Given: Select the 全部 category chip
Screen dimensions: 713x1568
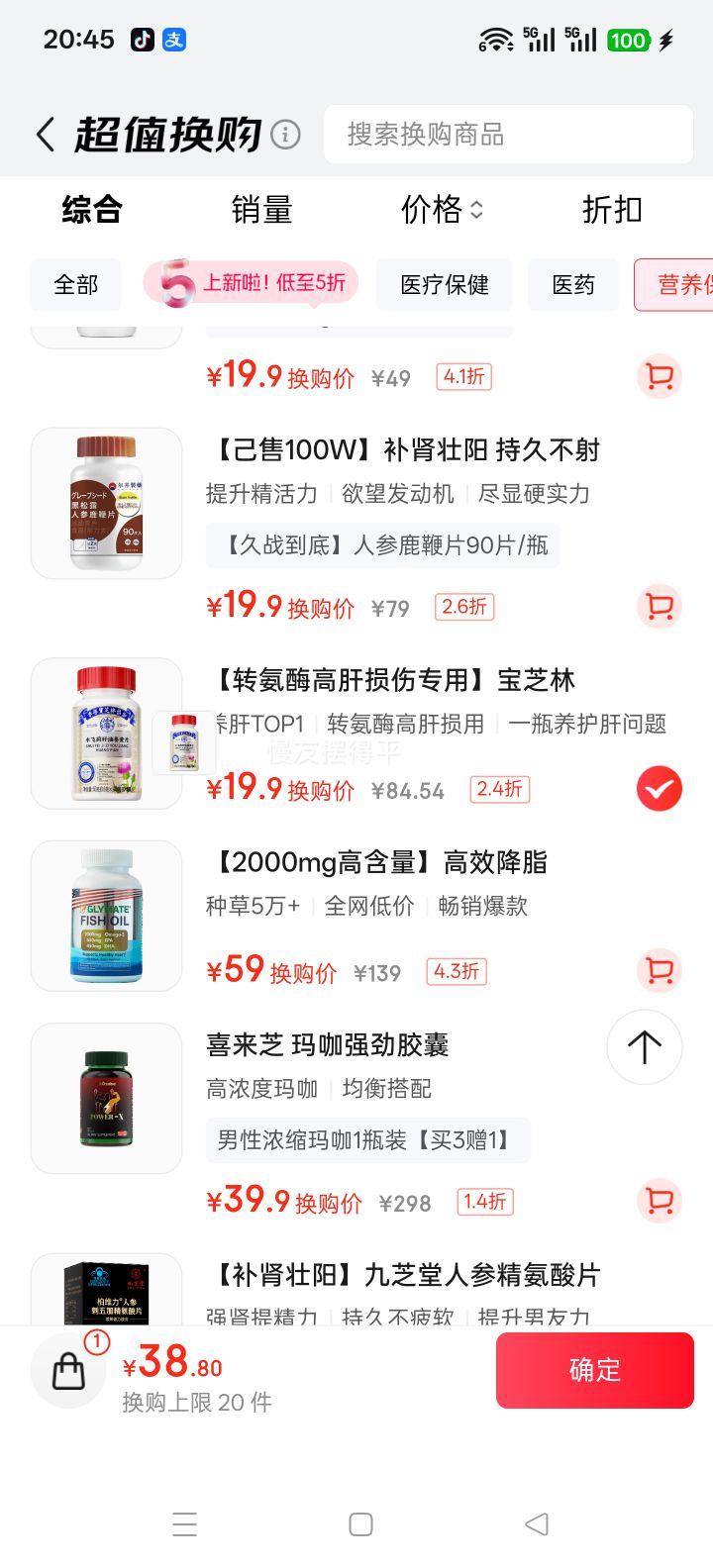Looking at the screenshot, I should [76, 285].
